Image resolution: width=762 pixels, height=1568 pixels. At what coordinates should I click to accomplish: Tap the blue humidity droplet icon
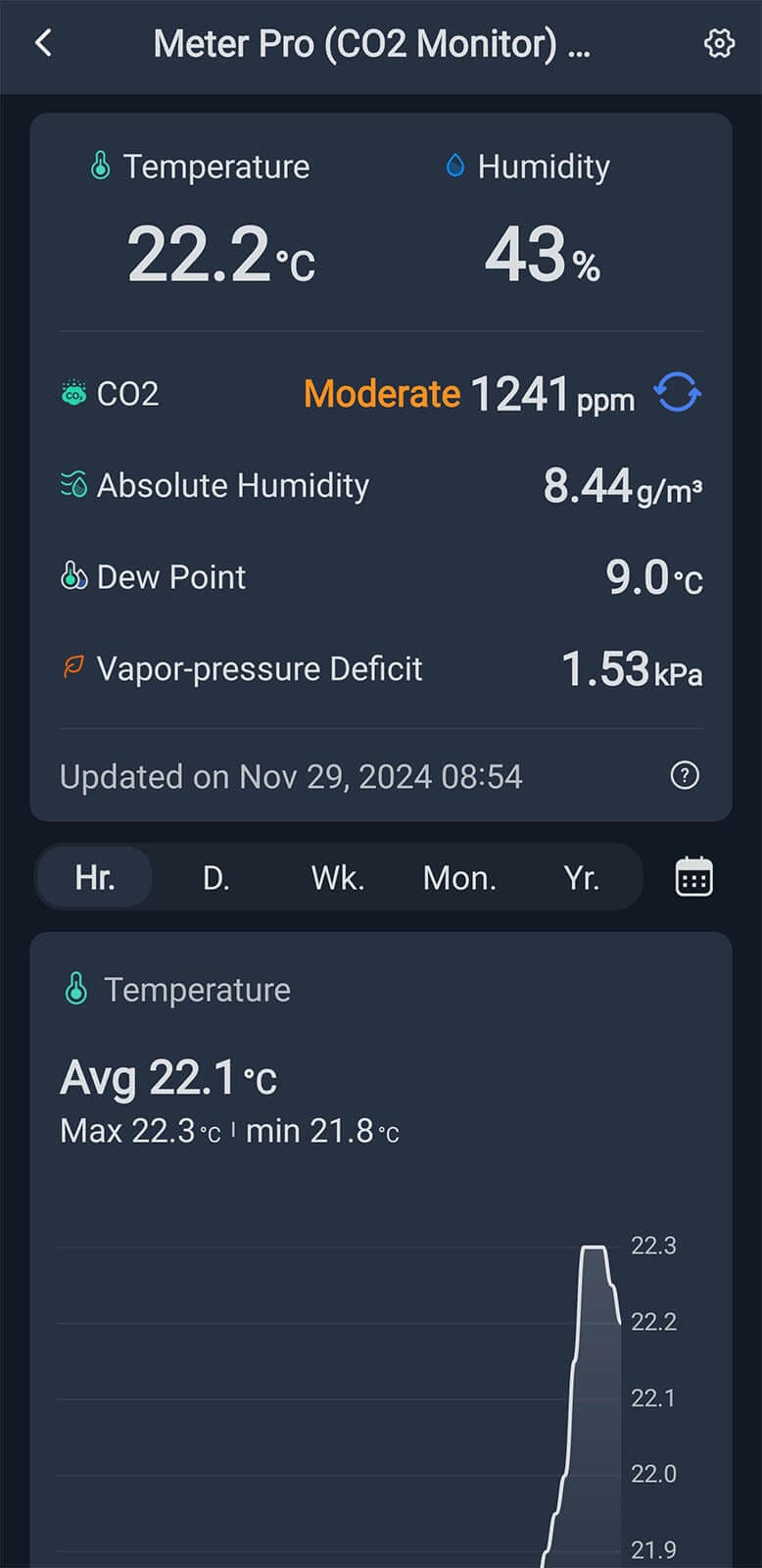coord(454,166)
